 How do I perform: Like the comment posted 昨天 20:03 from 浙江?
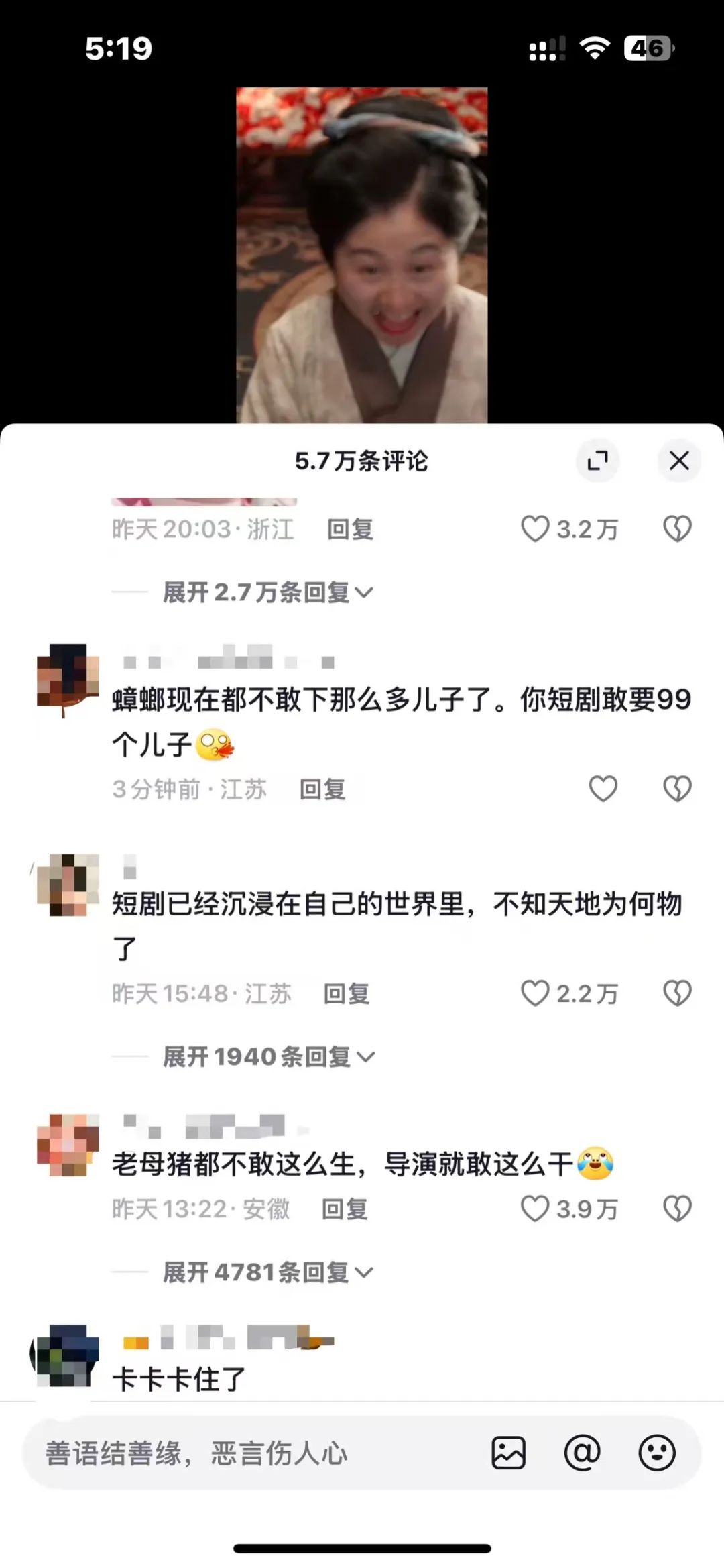pyautogui.click(x=536, y=529)
